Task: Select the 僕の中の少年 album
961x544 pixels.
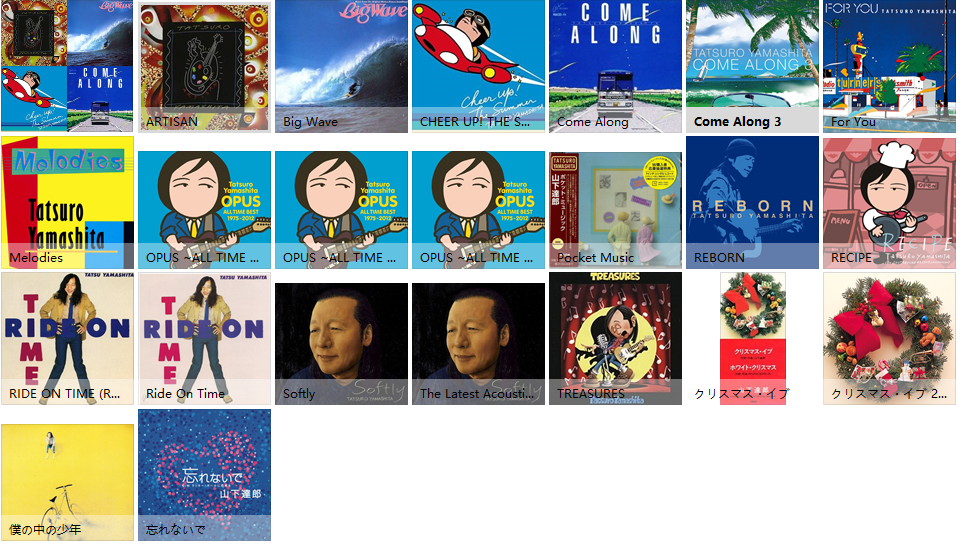Action: [x=67, y=474]
